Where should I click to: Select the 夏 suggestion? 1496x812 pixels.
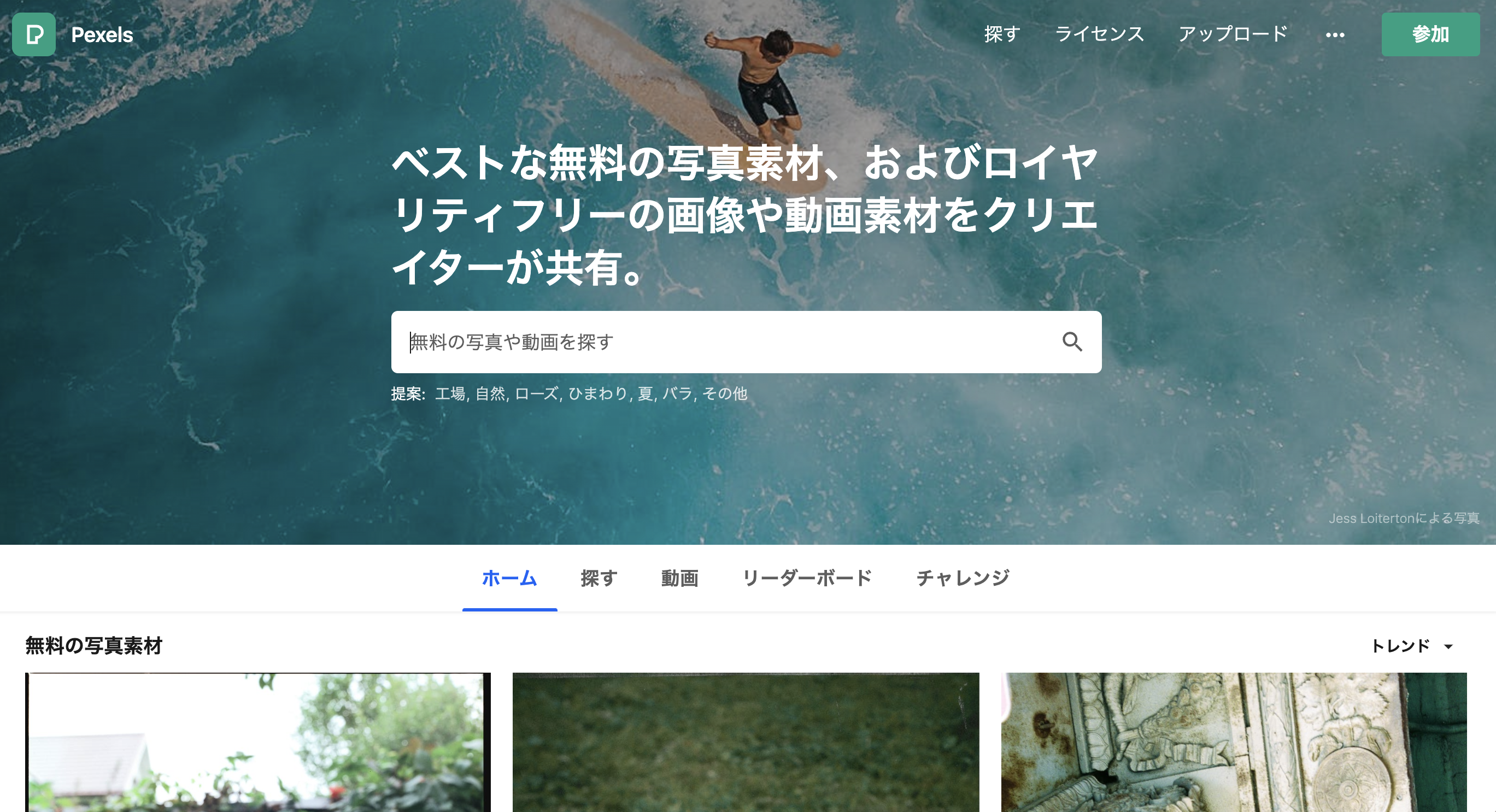(x=644, y=393)
